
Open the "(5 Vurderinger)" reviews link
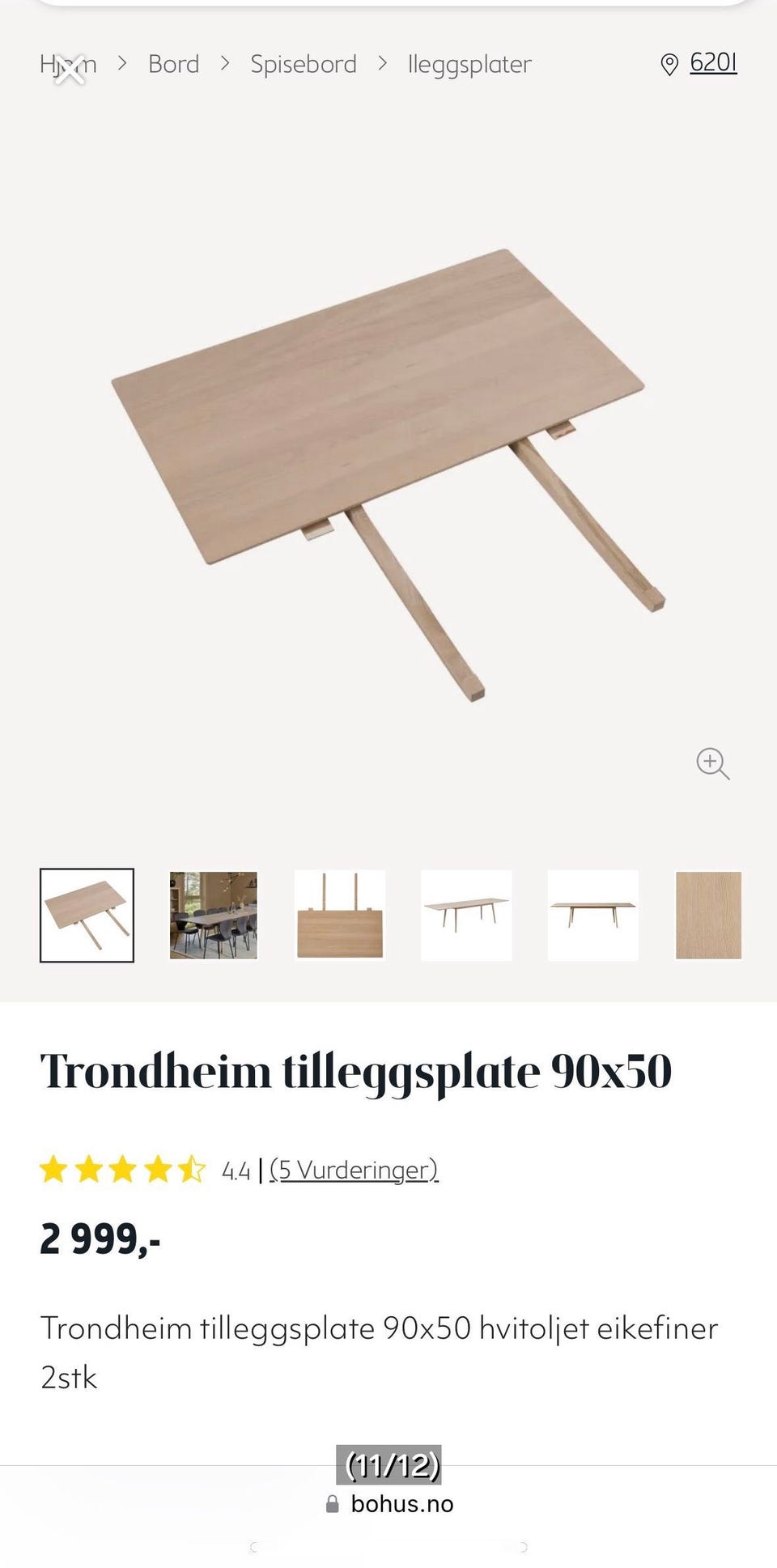pyautogui.click(x=354, y=1169)
